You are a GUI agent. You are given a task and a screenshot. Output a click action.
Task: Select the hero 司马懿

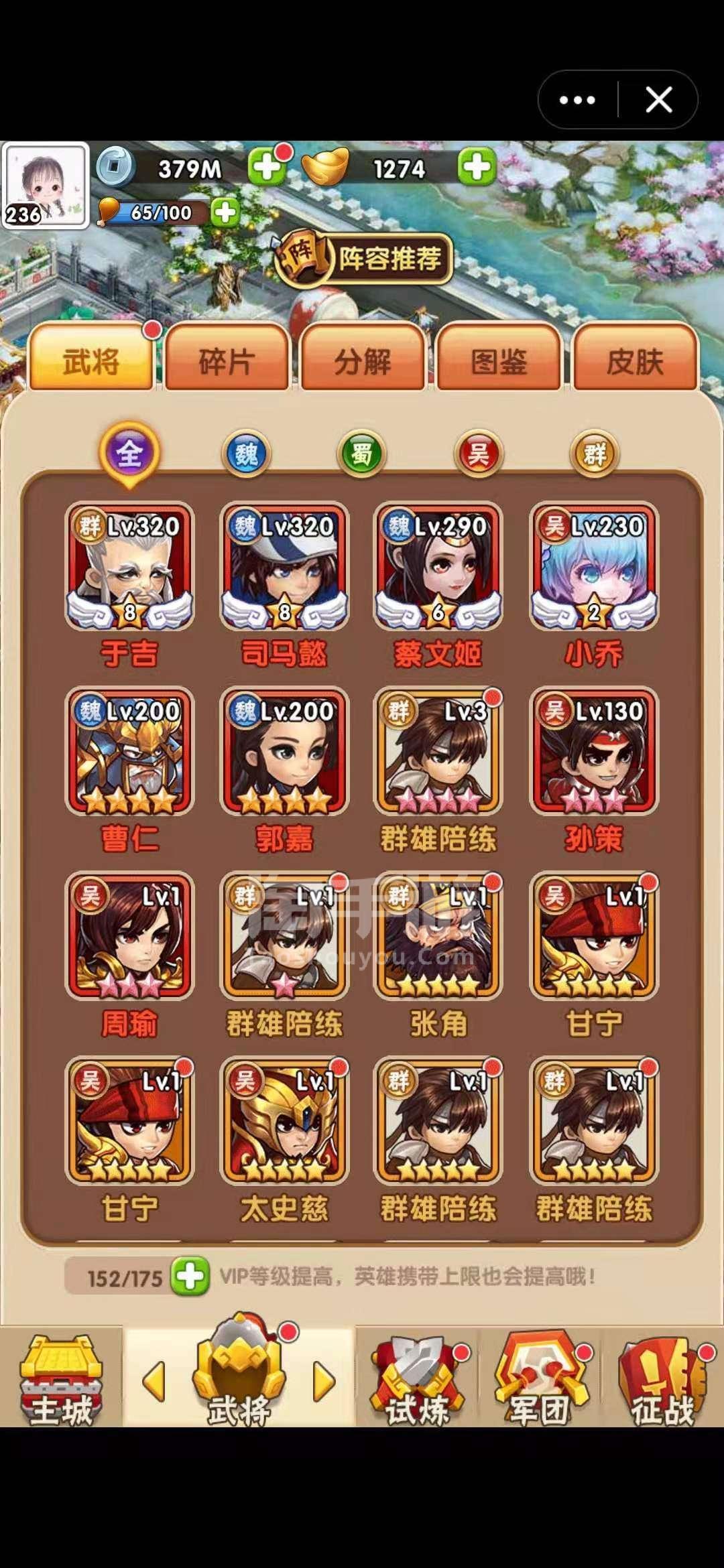coord(284,567)
